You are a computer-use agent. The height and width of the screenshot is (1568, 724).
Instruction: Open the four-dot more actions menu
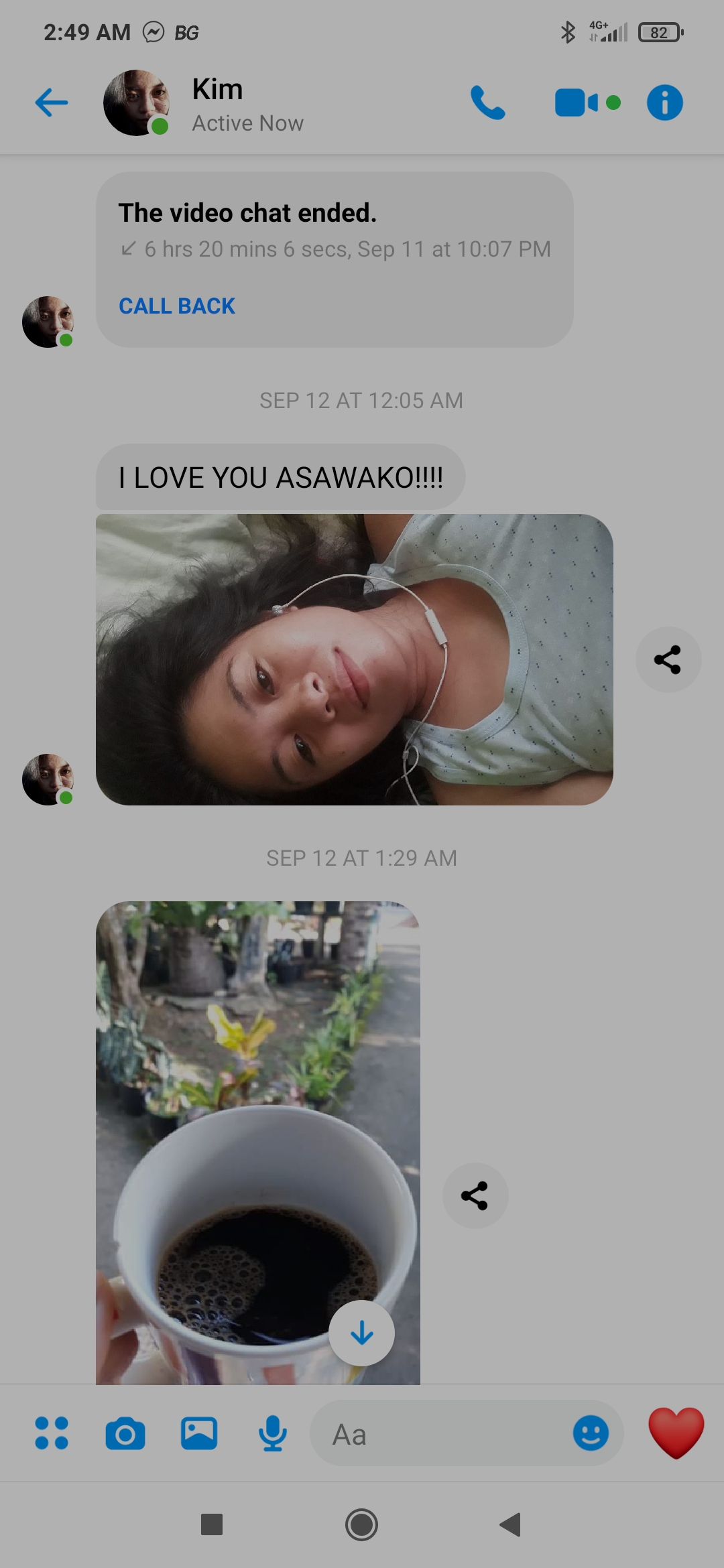point(52,1433)
